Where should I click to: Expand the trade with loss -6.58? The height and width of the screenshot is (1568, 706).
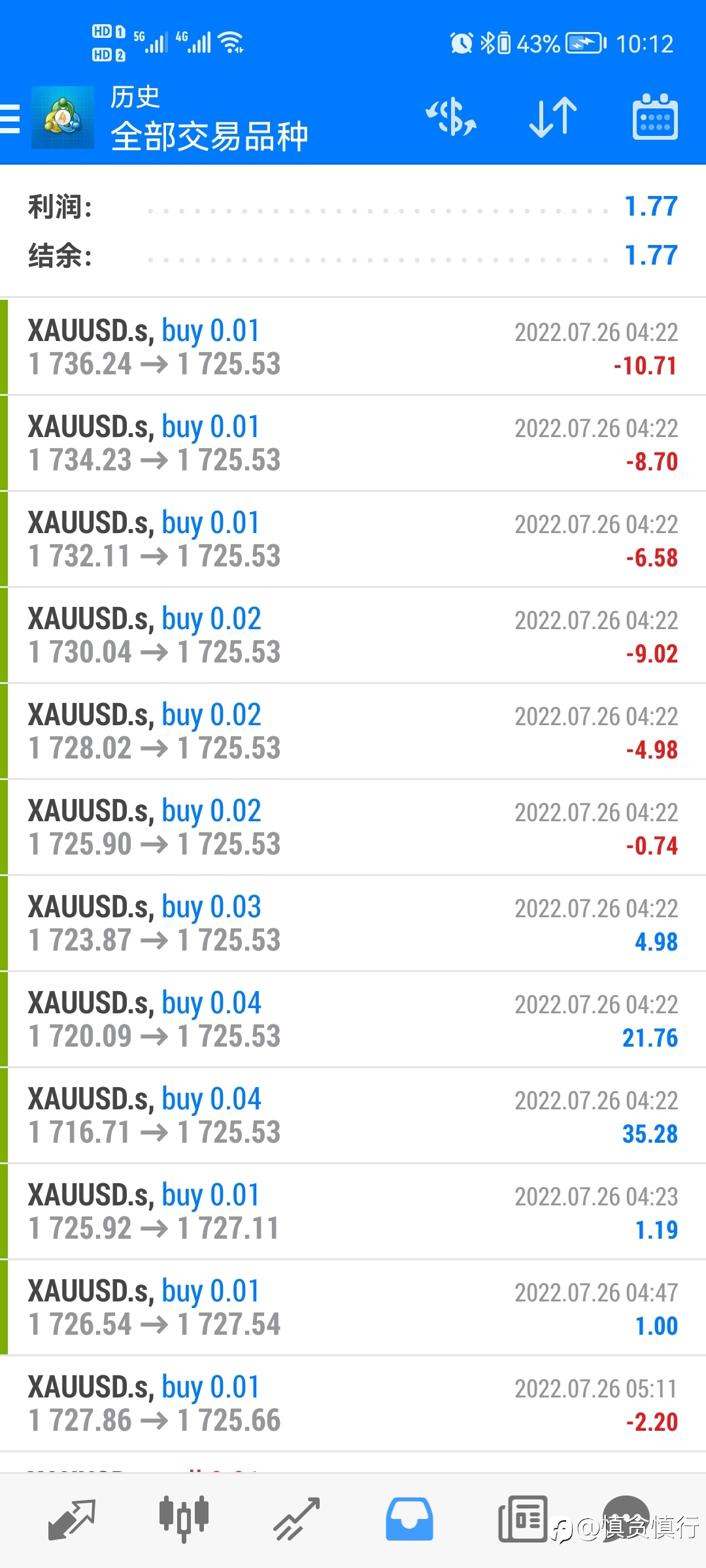353,539
